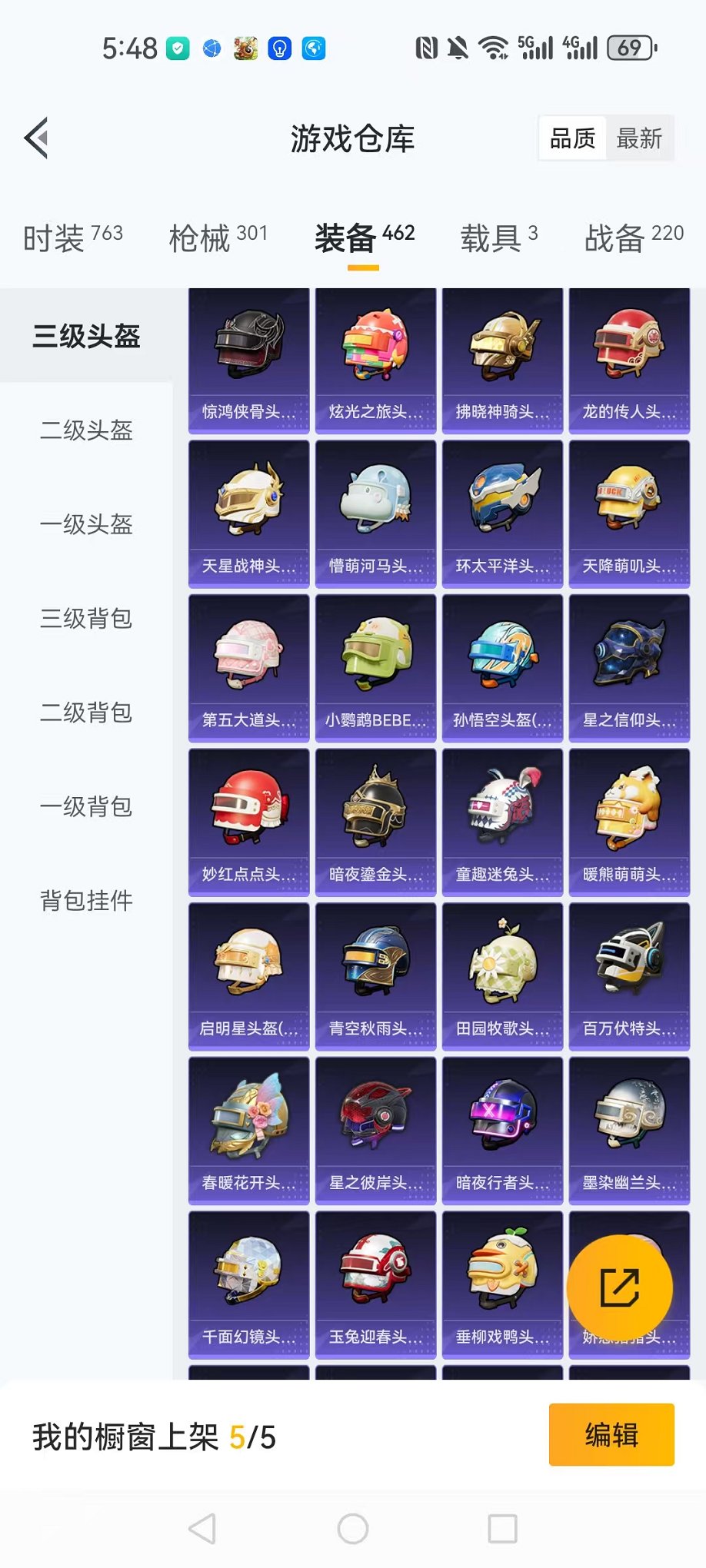Switch to the 时装 tab

pos(72,238)
